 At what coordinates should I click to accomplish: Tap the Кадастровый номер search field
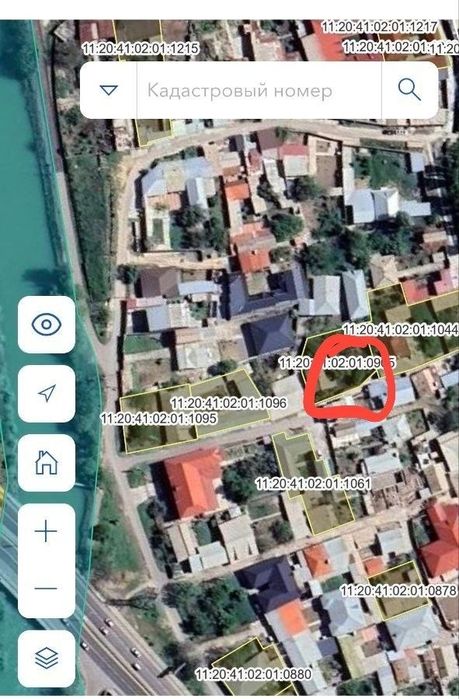(259, 90)
